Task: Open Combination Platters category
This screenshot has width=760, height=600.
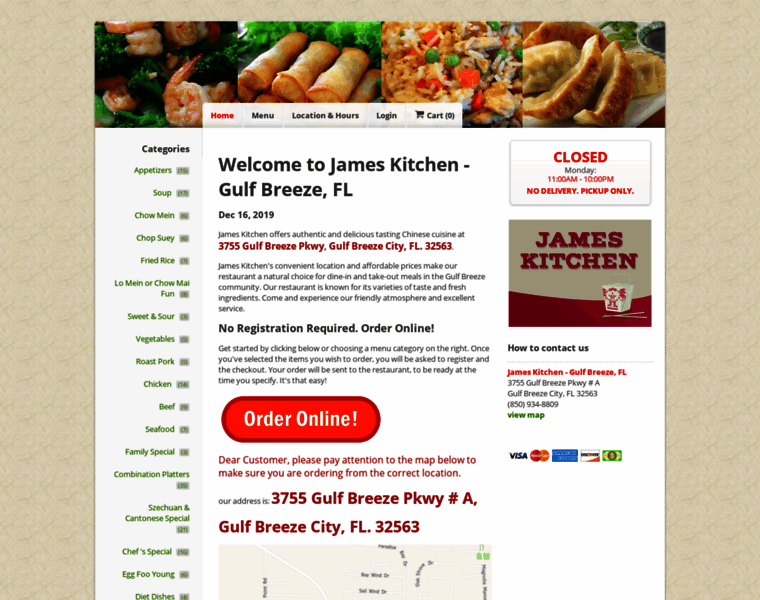Action: (x=151, y=474)
